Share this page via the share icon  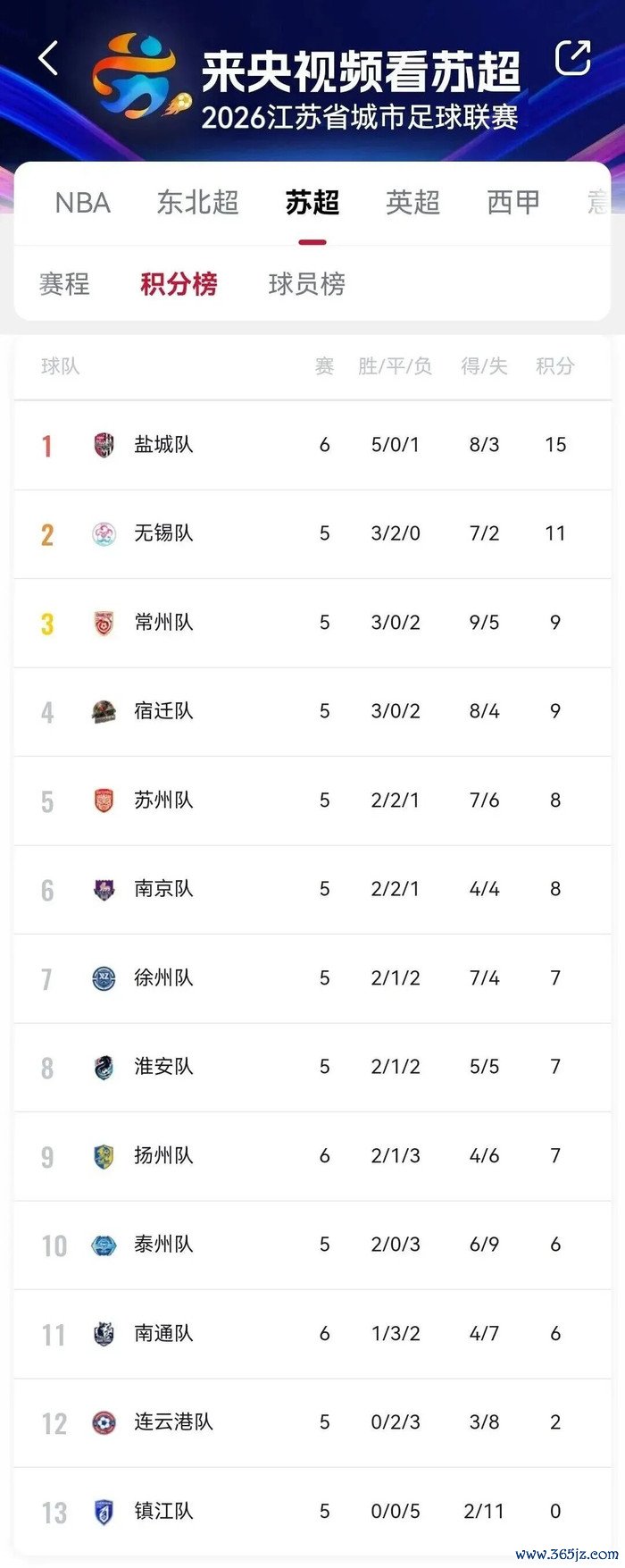[x=572, y=57]
